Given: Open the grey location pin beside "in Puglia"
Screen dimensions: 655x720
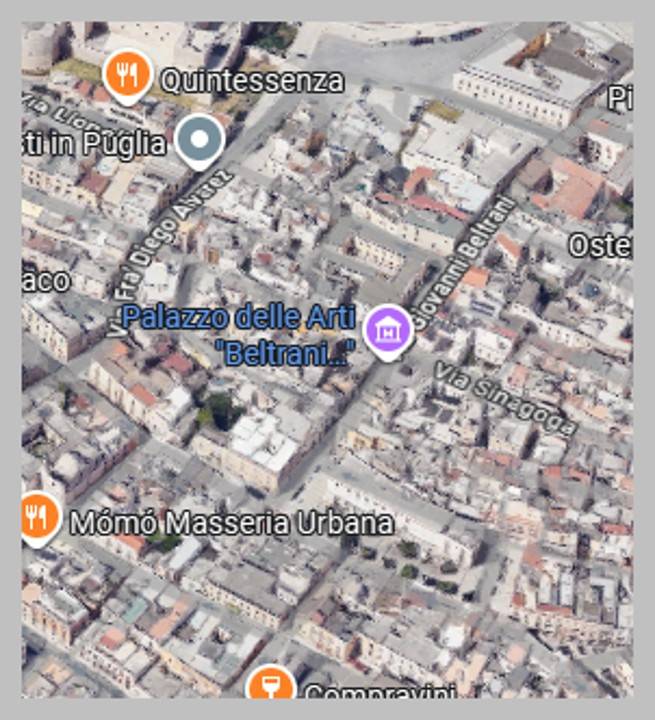Looking at the screenshot, I should [x=201, y=141].
